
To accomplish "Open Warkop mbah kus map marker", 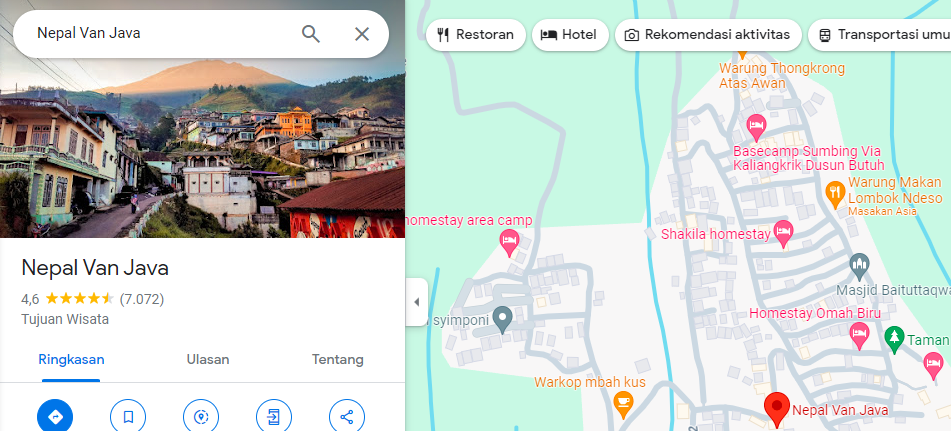I will pos(623,403).
